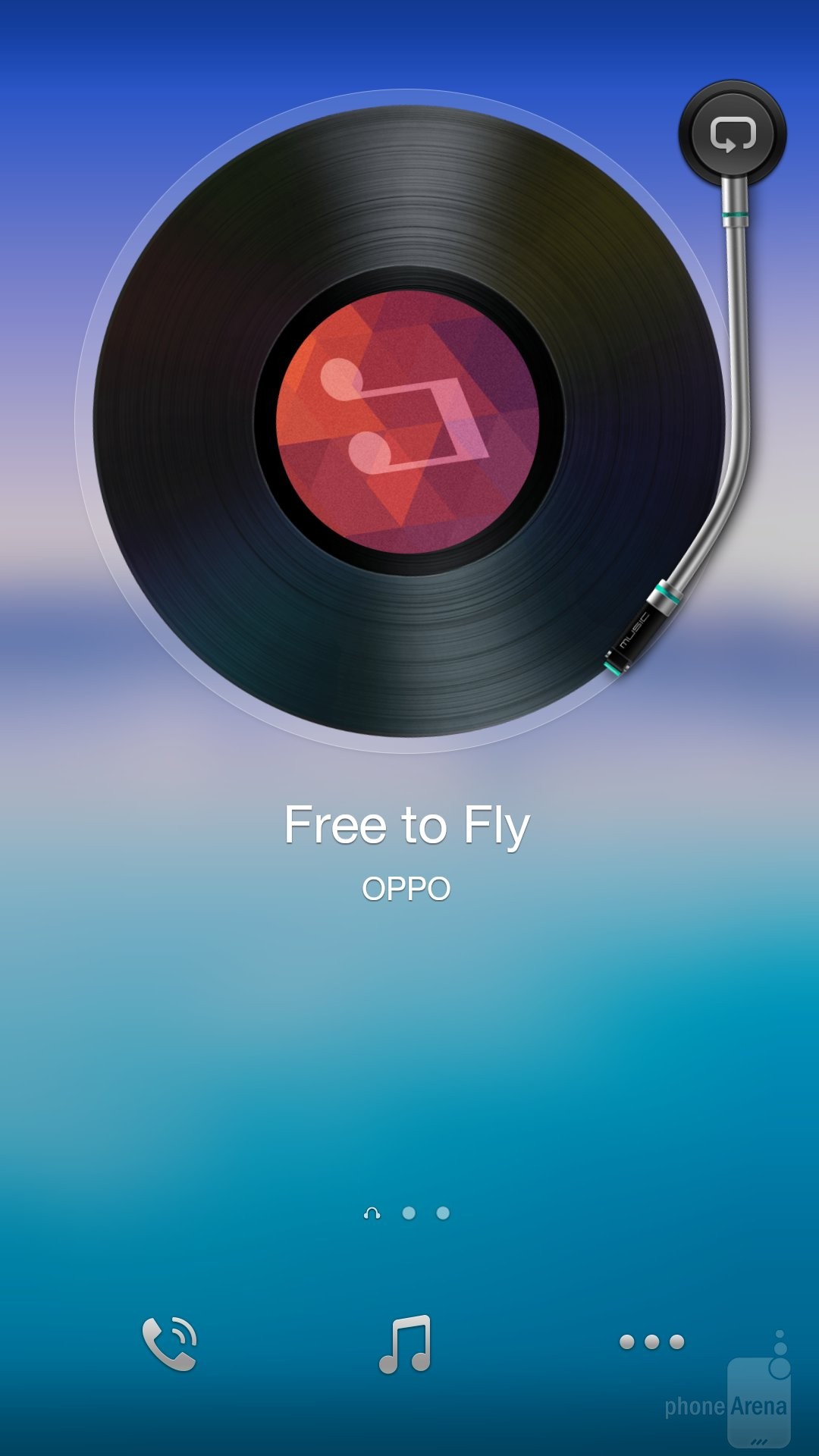Tap the vinyl record to play music

pyautogui.click(x=408, y=422)
